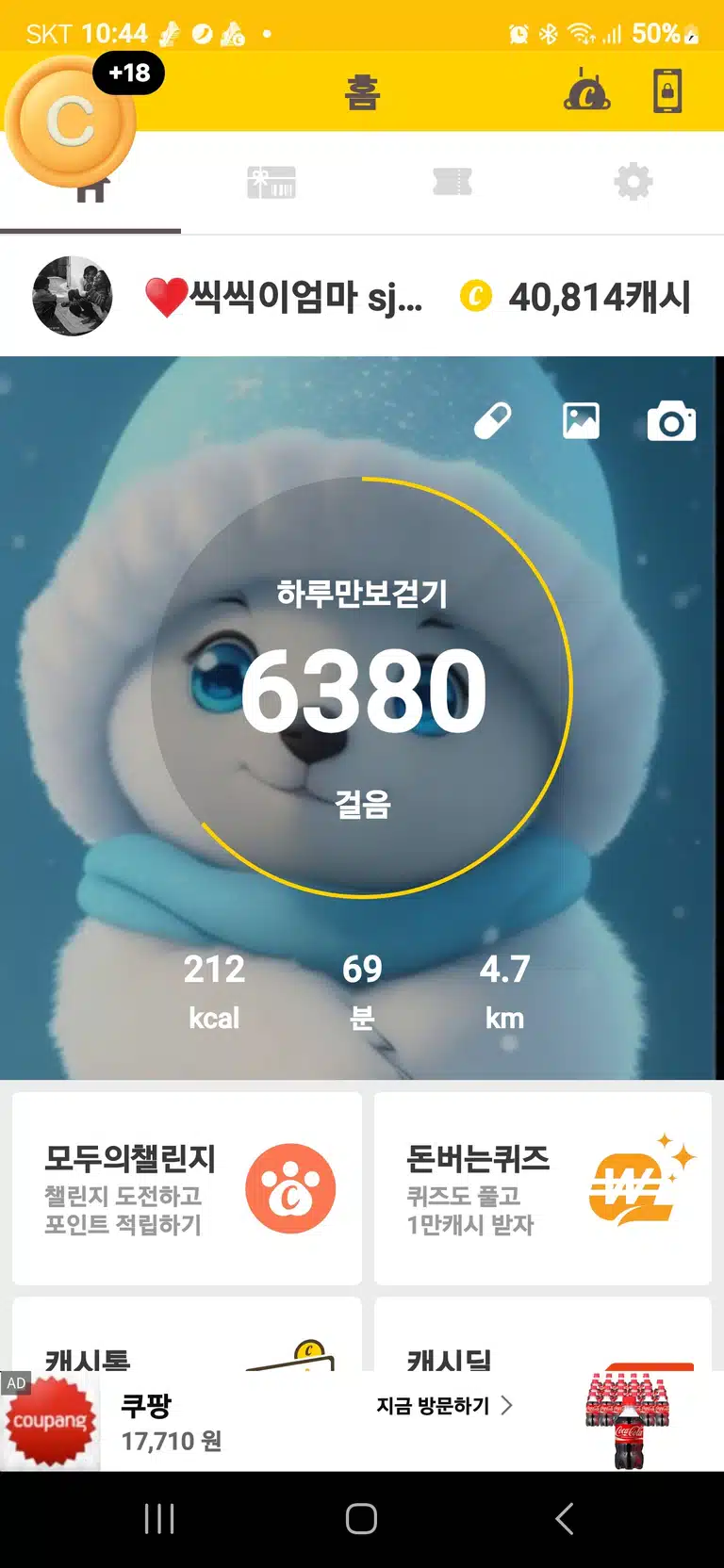Tap 지금 방문하기 on the Coupang ad

444,1406
